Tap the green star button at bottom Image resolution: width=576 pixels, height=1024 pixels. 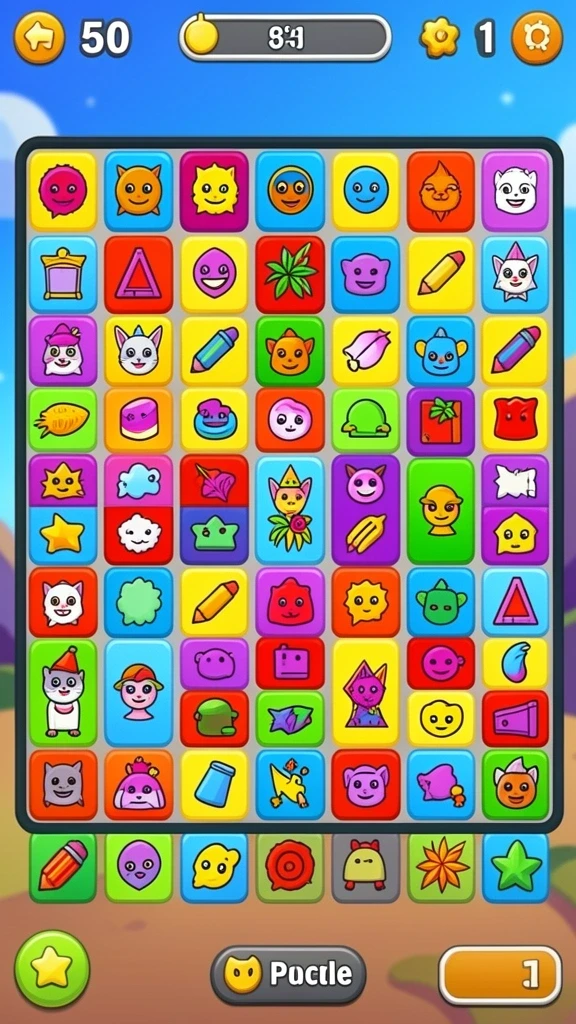(52, 969)
